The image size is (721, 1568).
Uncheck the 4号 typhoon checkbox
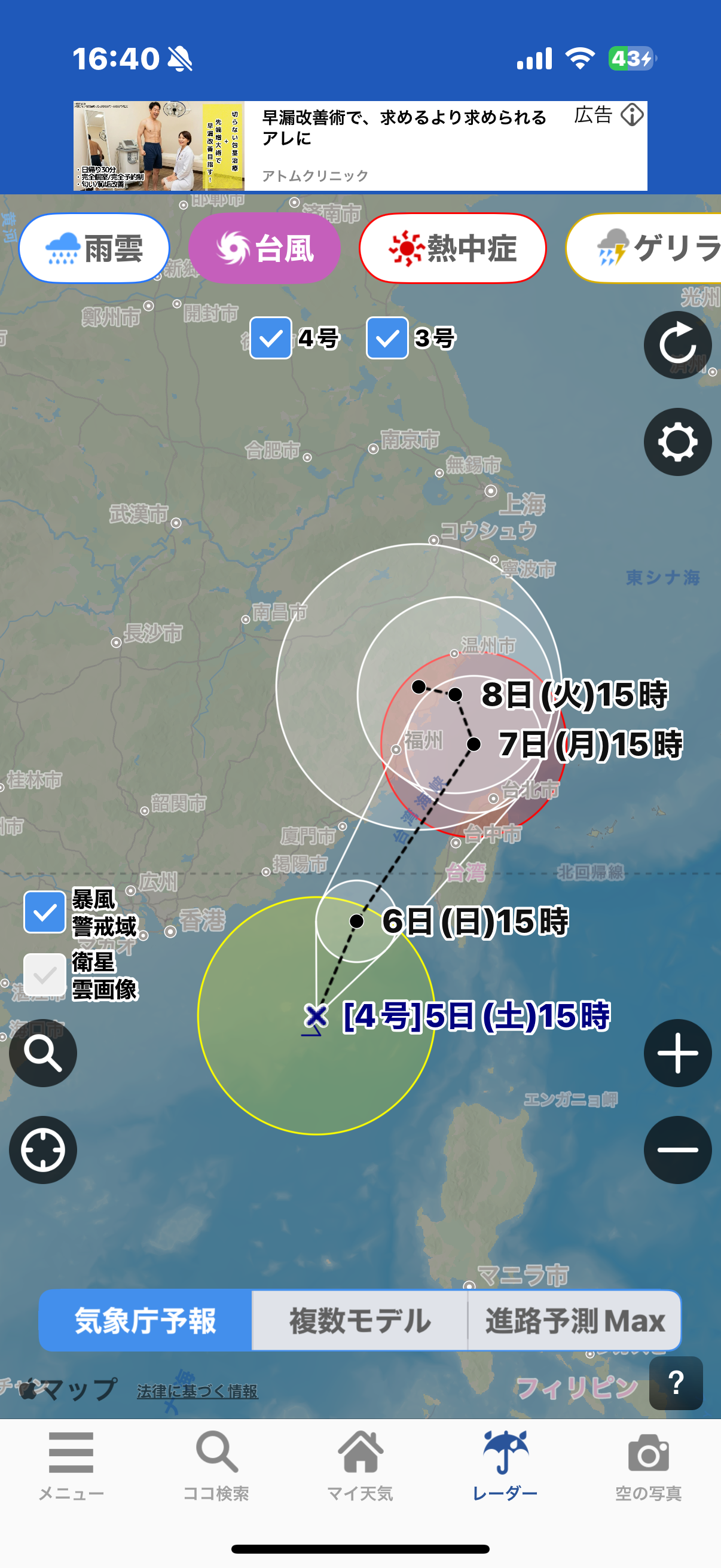(271, 338)
